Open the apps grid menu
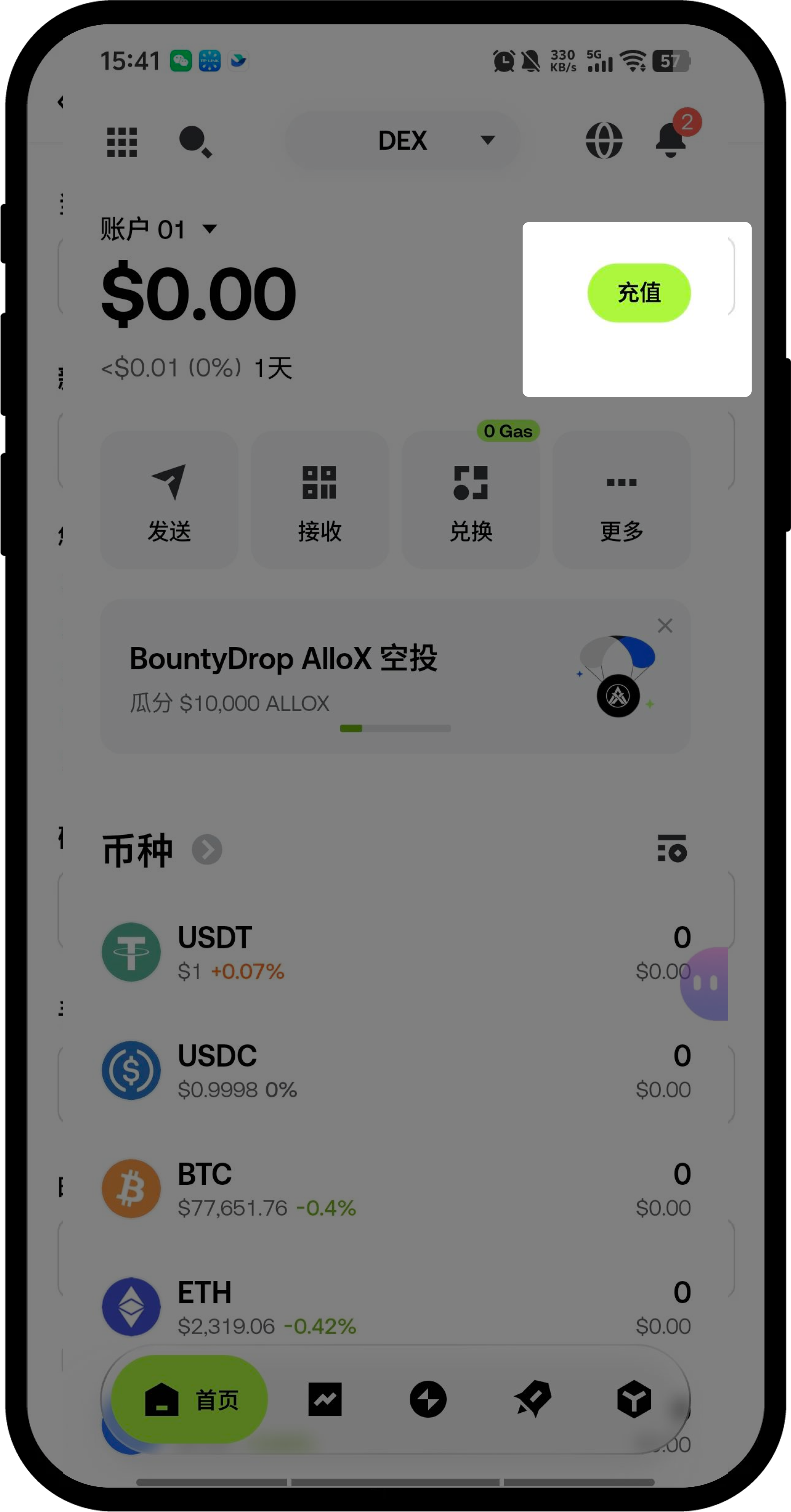 coord(122,142)
